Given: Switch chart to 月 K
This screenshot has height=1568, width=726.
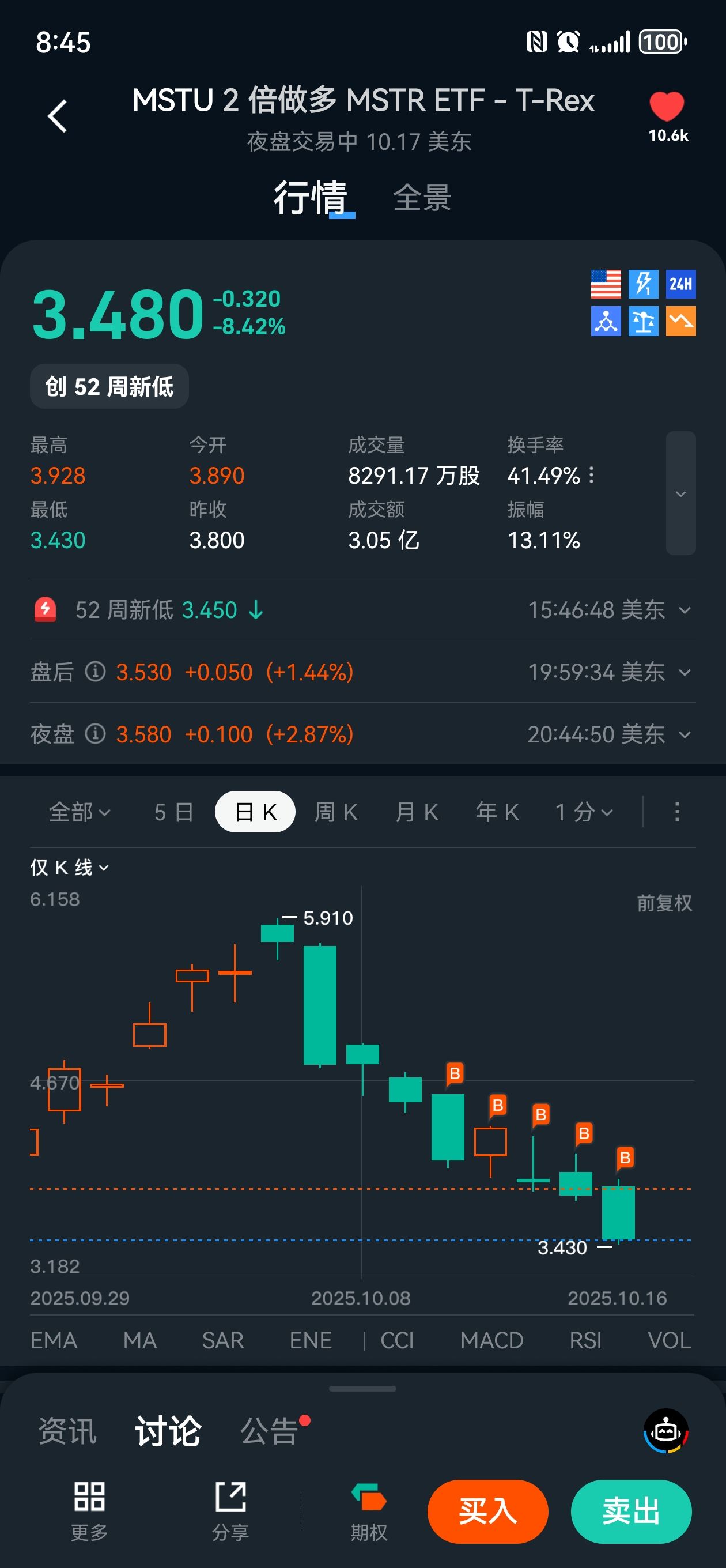Looking at the screenshot, I should click(417, 812).
